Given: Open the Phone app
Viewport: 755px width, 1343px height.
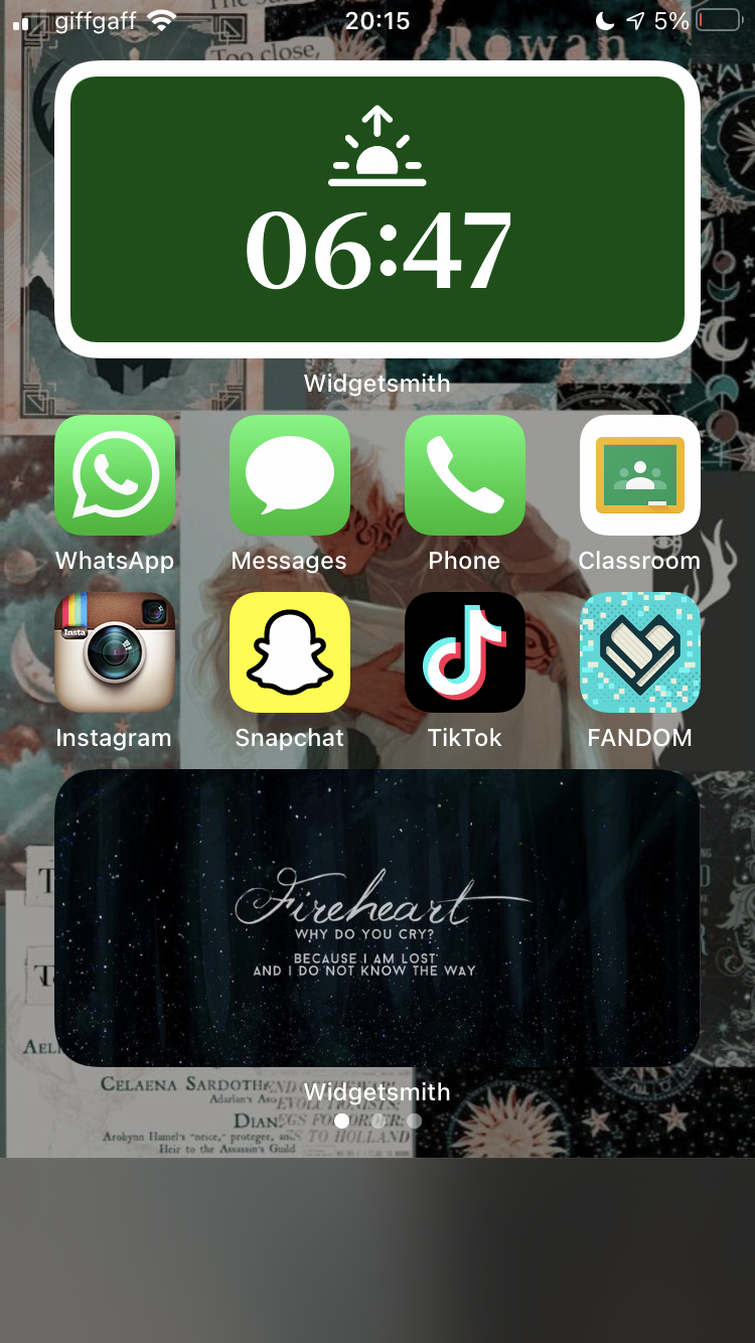Looking at the screenshot, I should tap(465, 476).
